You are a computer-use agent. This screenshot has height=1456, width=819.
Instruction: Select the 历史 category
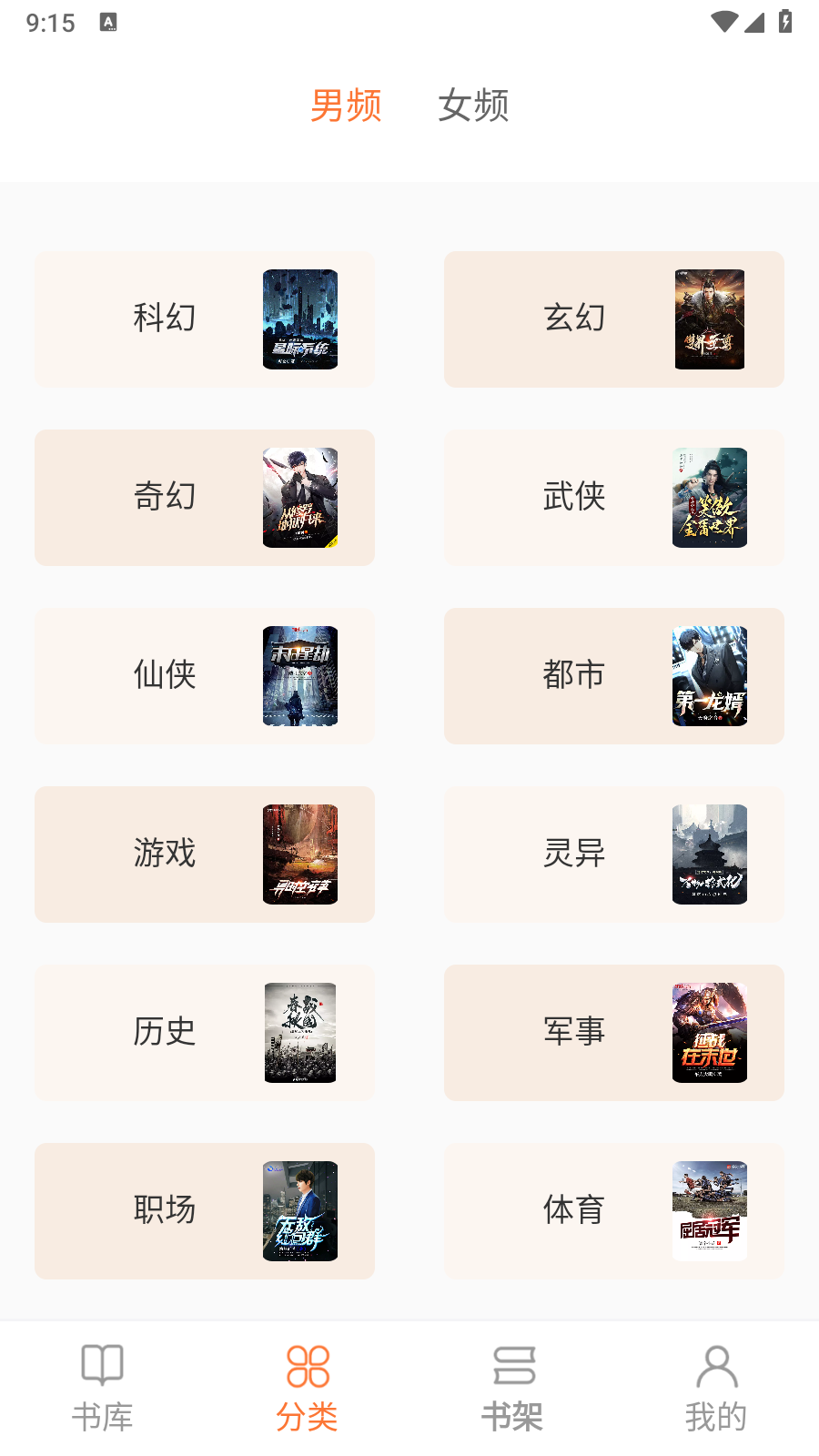pyautogui.click(x=204, y=1033)
